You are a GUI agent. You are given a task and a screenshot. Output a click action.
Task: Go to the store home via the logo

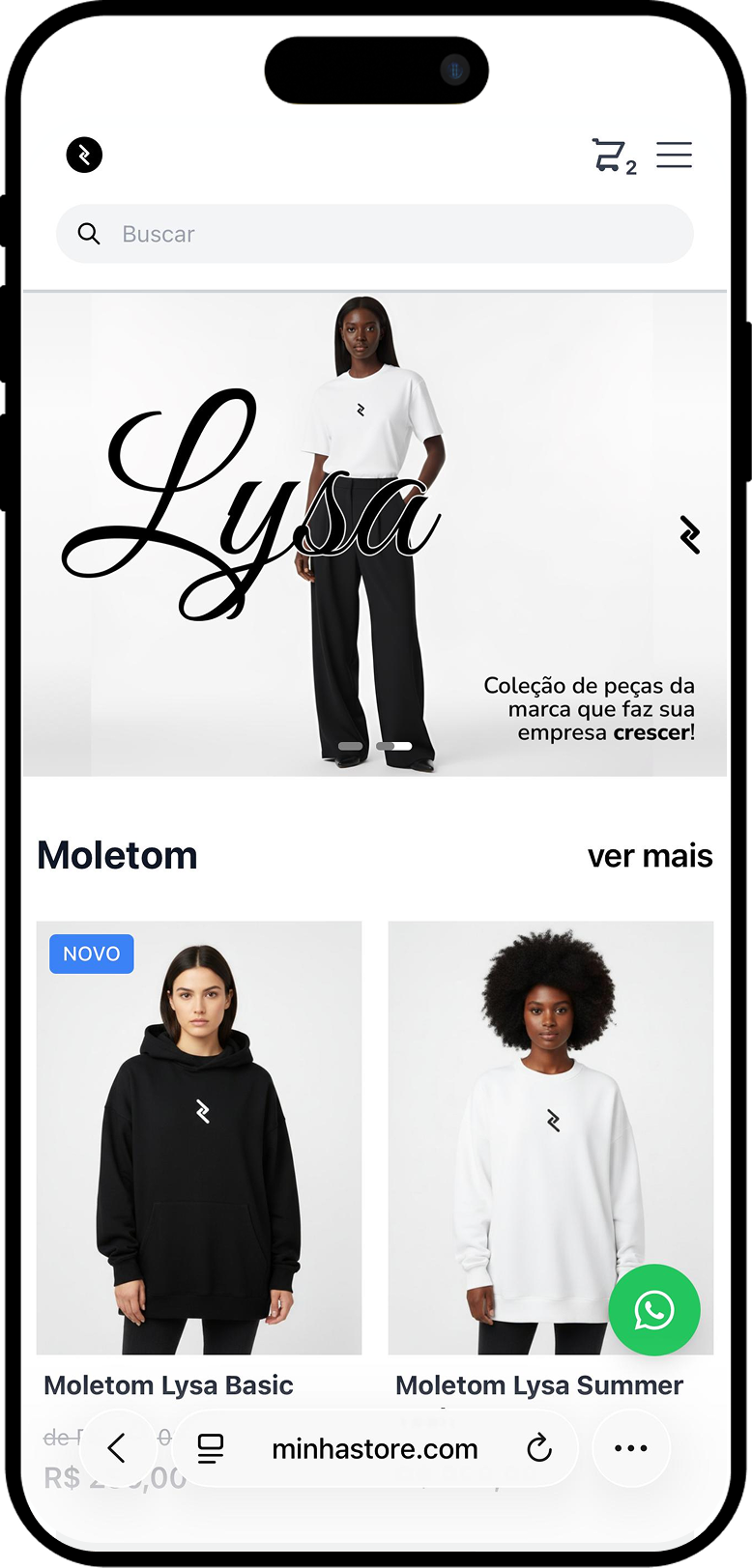84,155
